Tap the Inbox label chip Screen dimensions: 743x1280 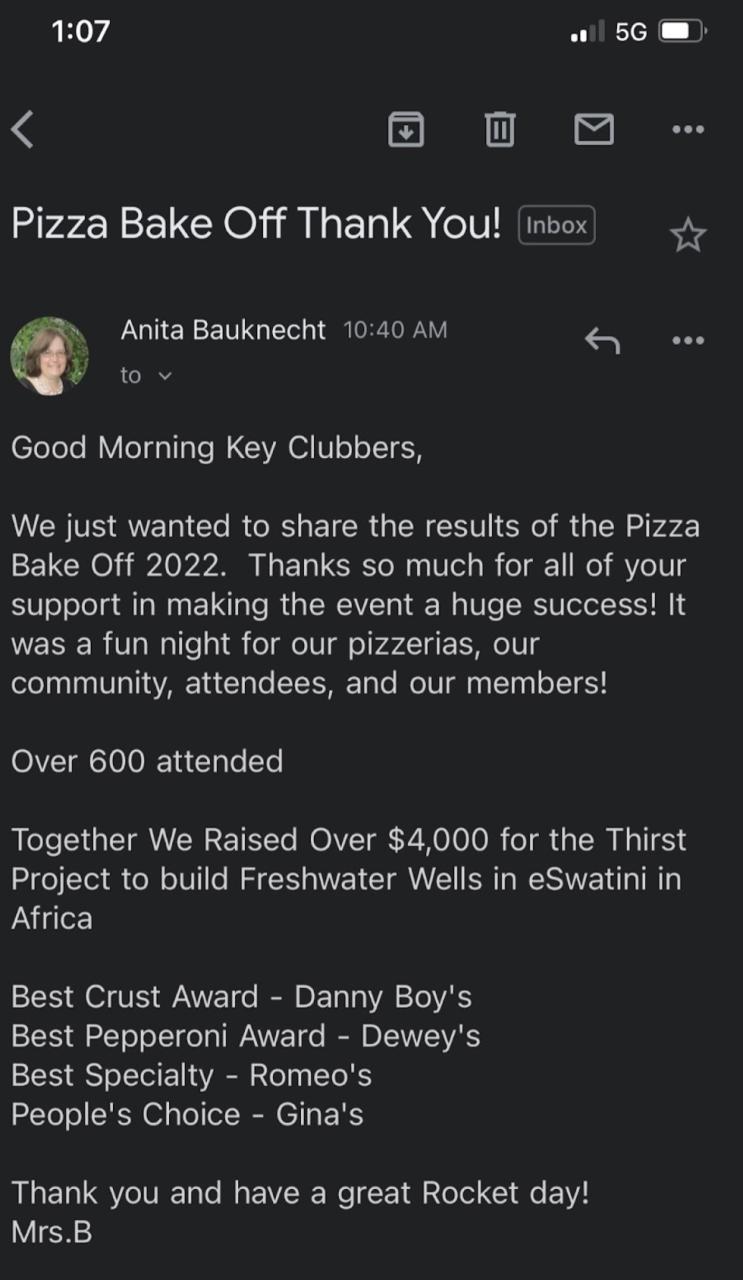(557, 225)
